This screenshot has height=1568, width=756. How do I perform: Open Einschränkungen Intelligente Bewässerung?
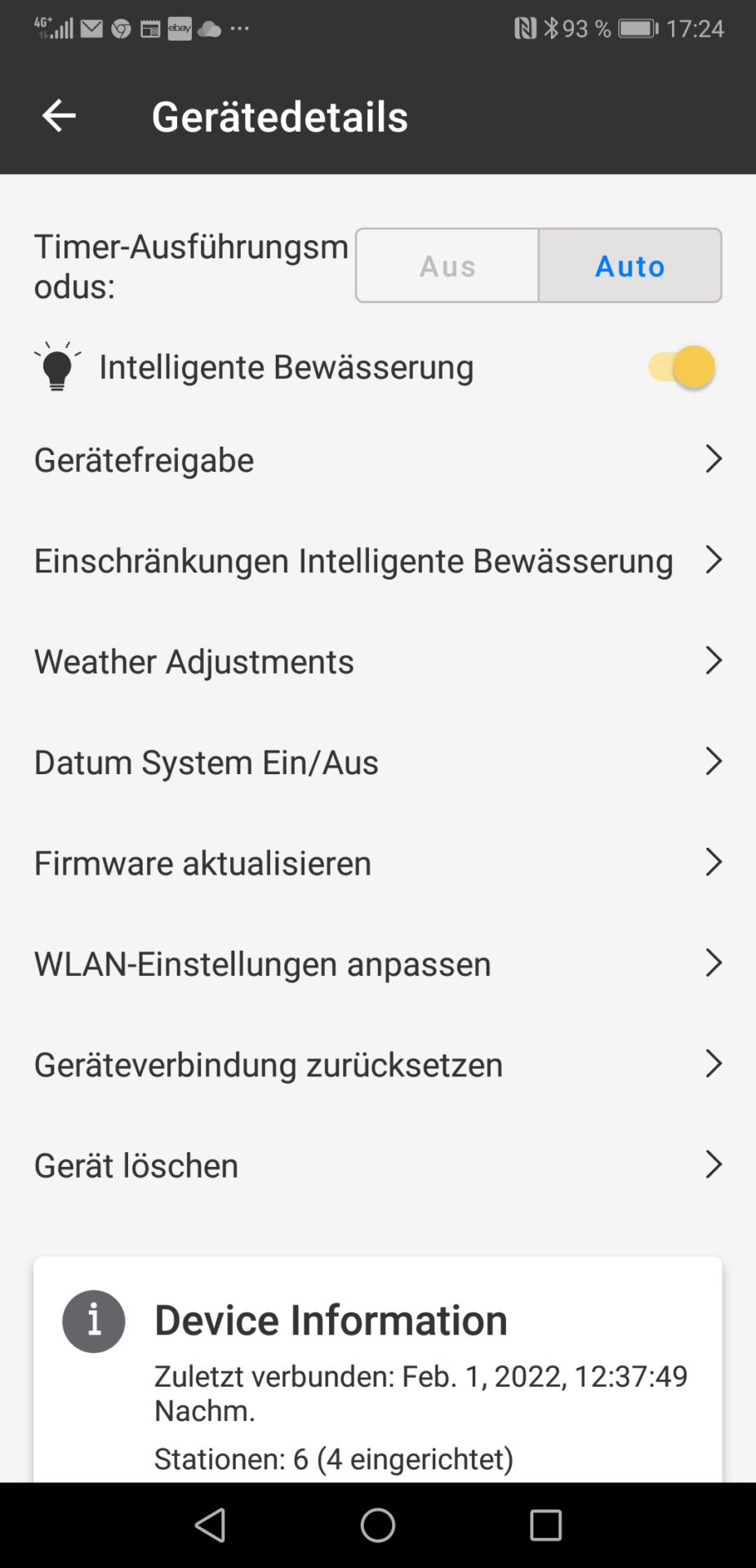tap(378, 561)
